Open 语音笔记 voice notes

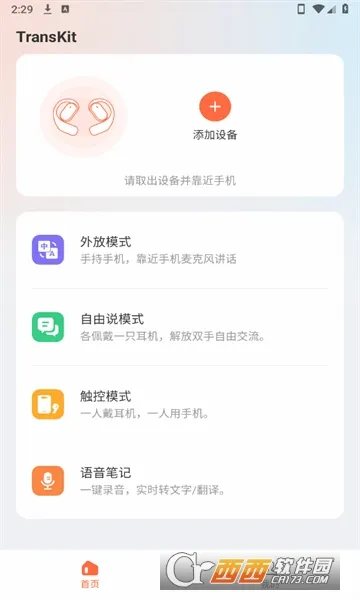click(x=180, y=481)
